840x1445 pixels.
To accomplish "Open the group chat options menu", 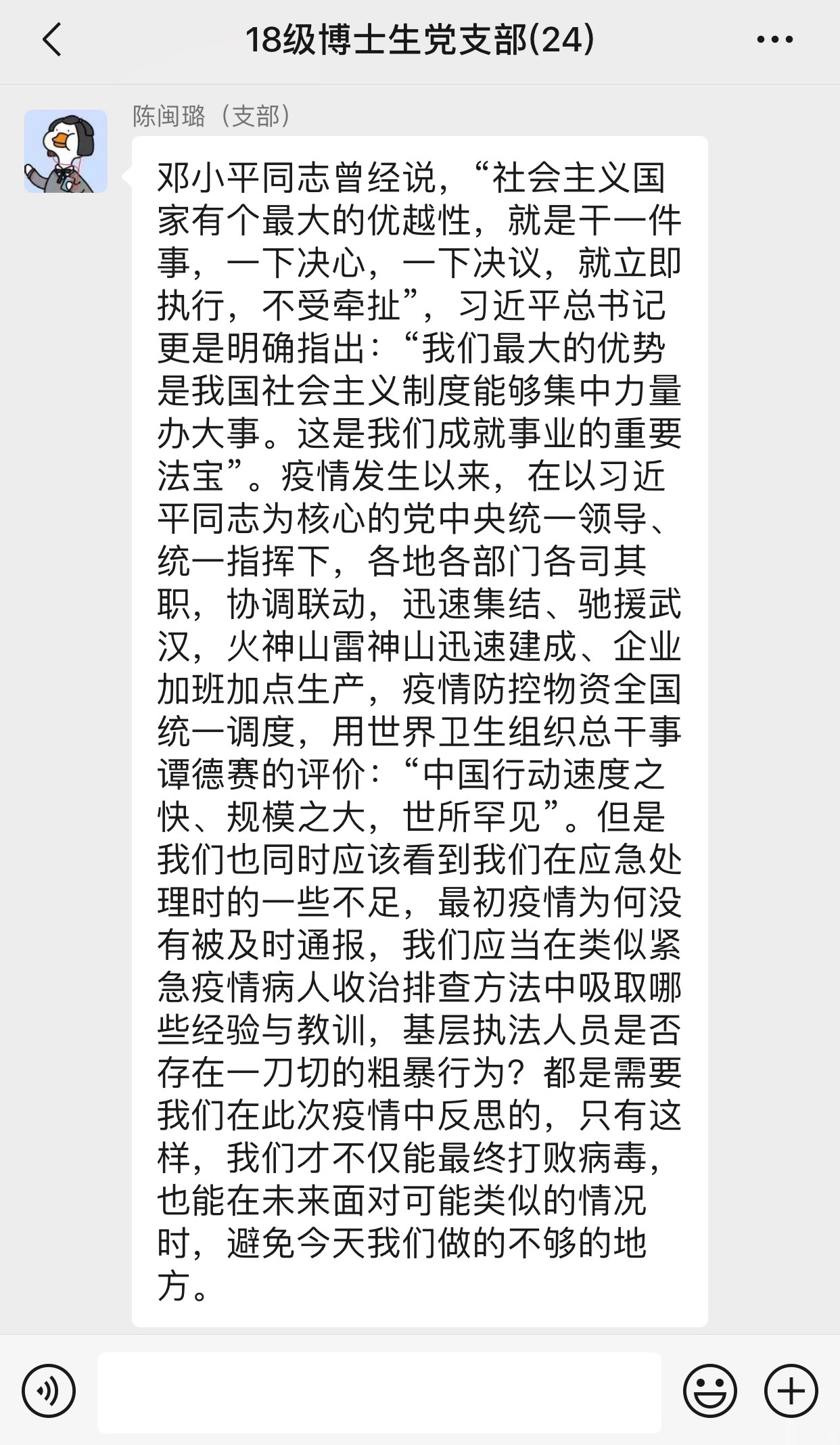I will (x=774, y=39).
